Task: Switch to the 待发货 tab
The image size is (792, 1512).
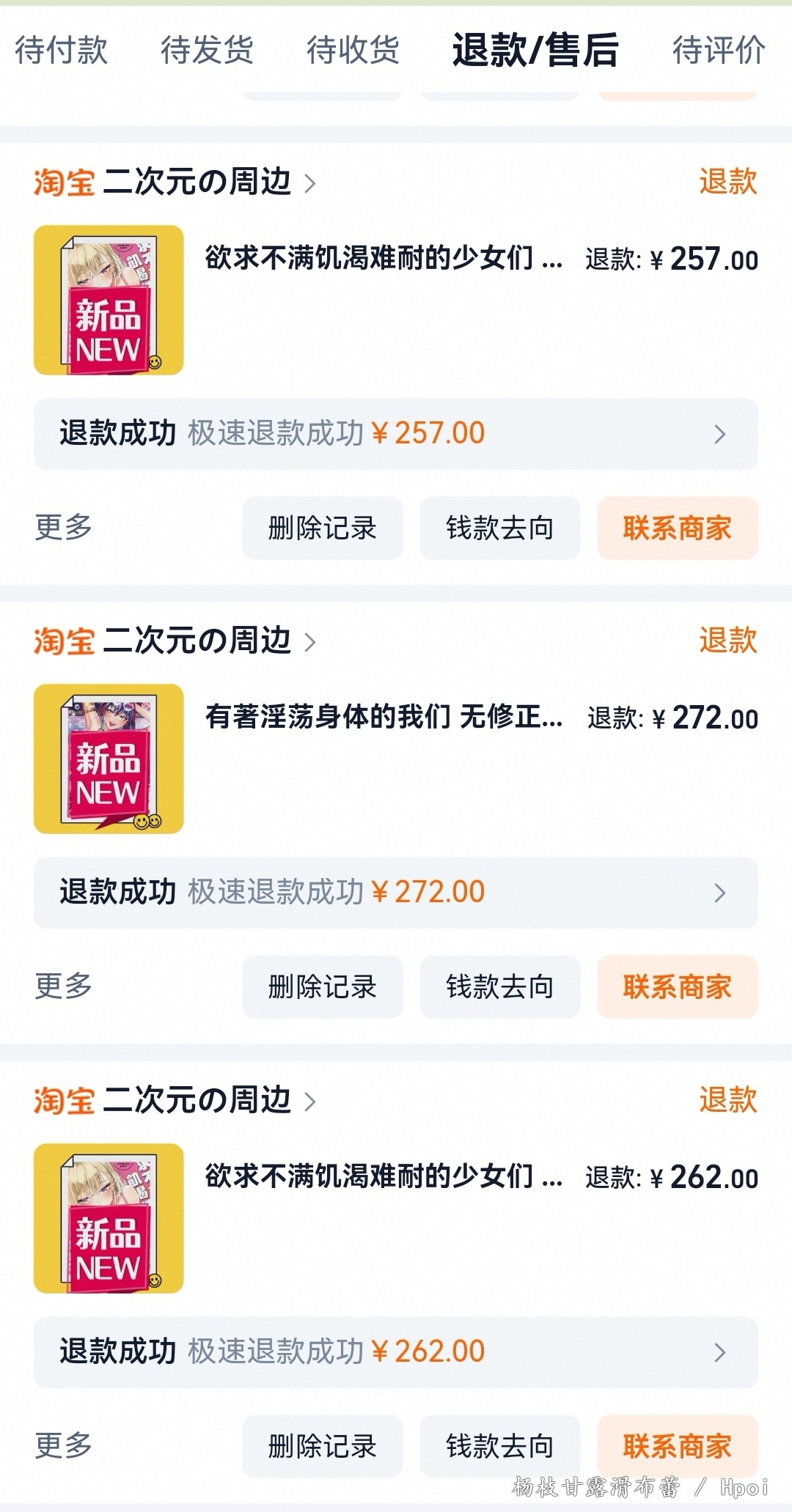Action: click(208, 51)
